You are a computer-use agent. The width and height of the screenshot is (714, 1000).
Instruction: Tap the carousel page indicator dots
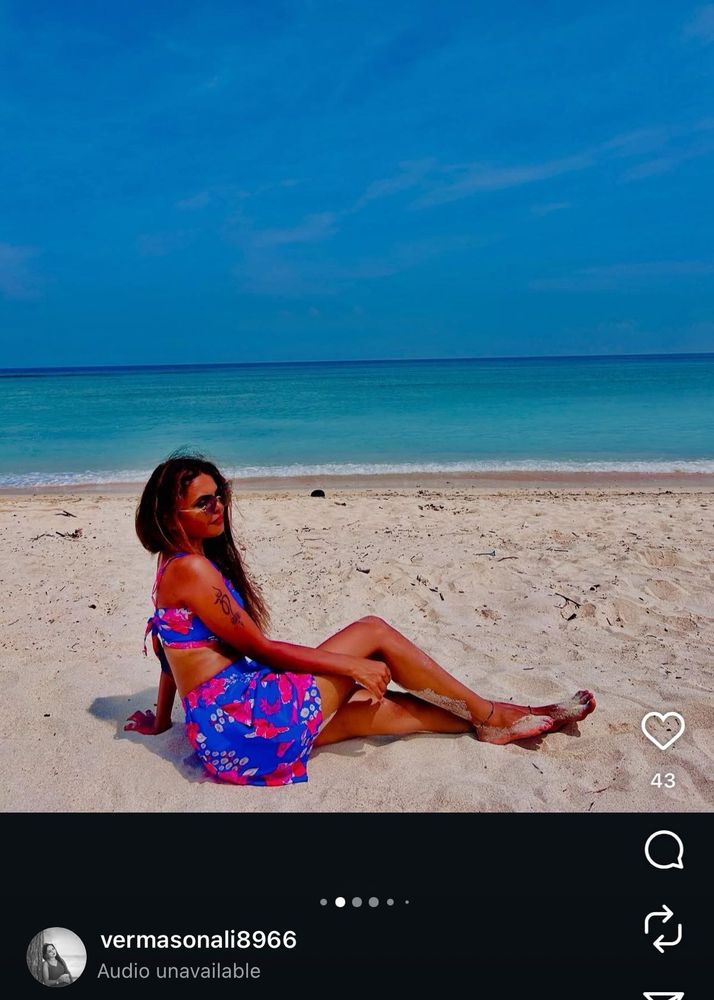tap(364, 902)
